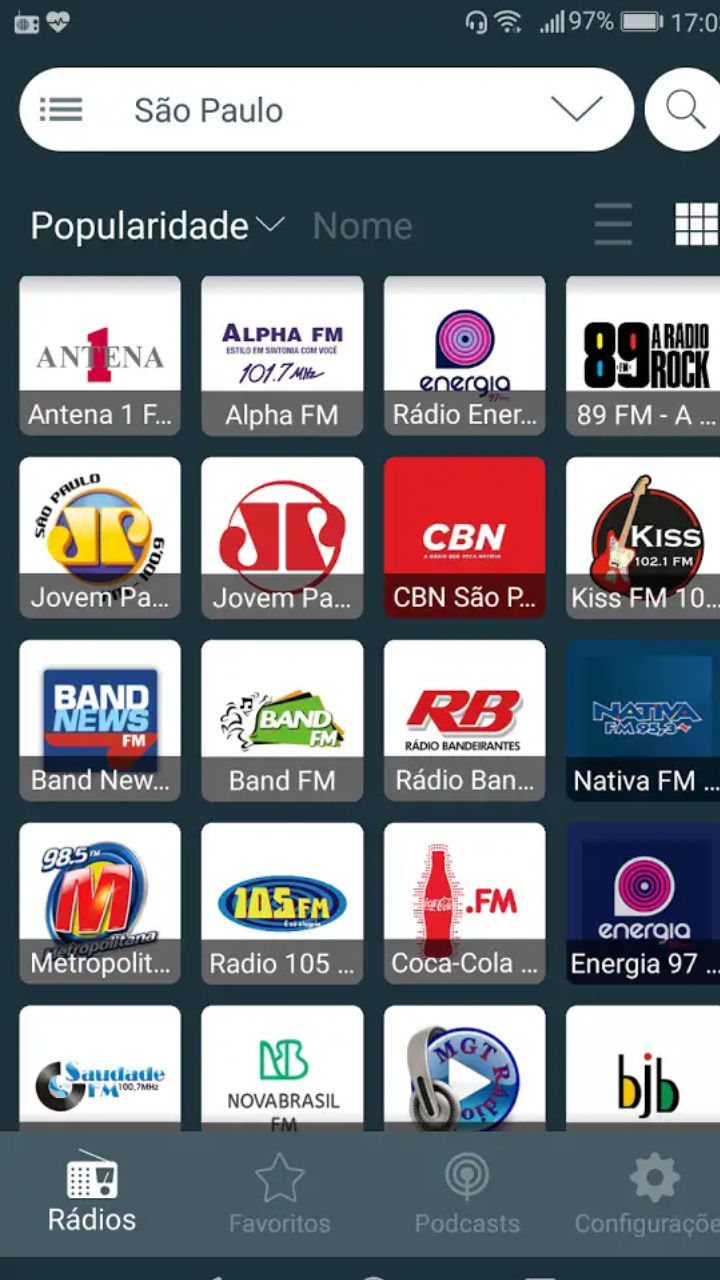Sort stations by Nome
The width and height of the screenshot is (720, 1280).
click(362, 225)
